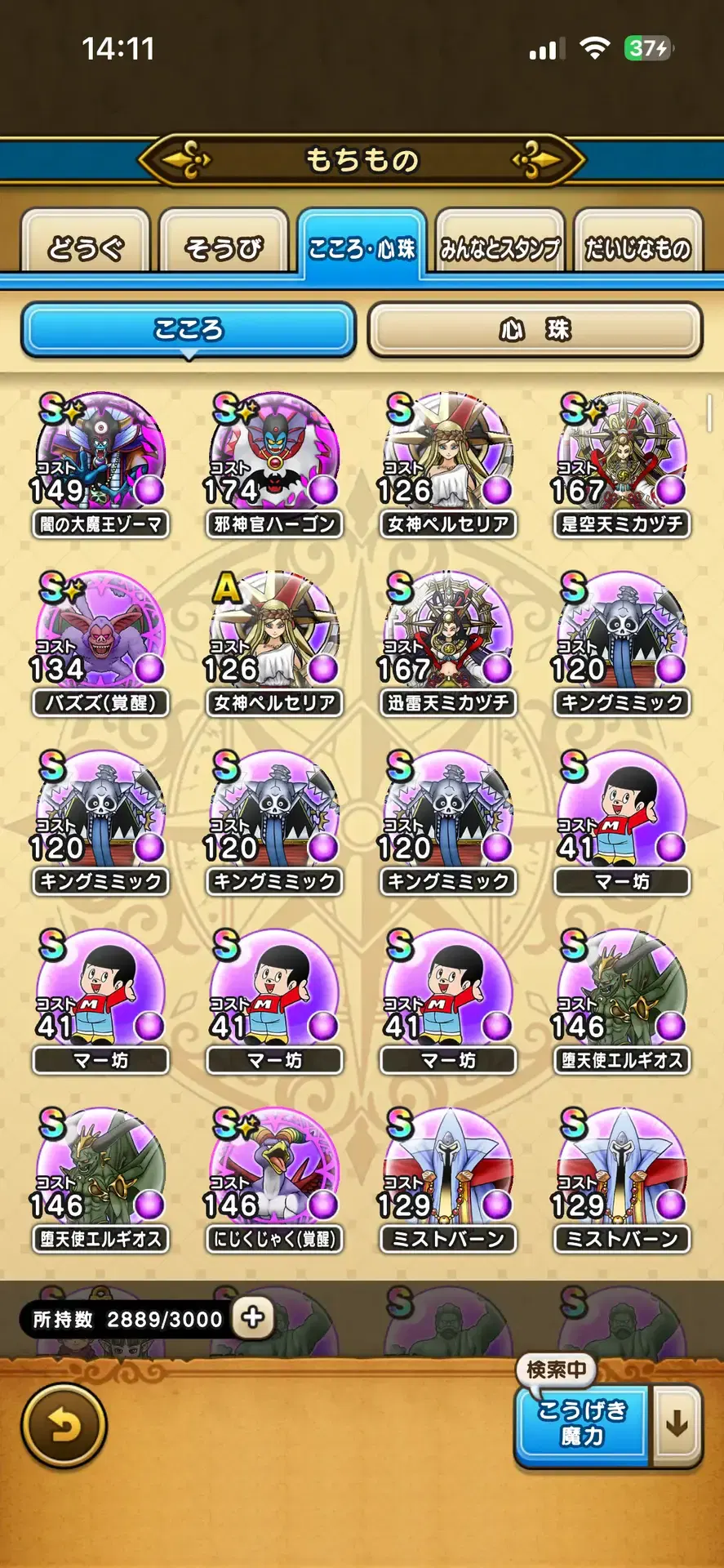Select the 心珠 sub-tab

[535, 330]
